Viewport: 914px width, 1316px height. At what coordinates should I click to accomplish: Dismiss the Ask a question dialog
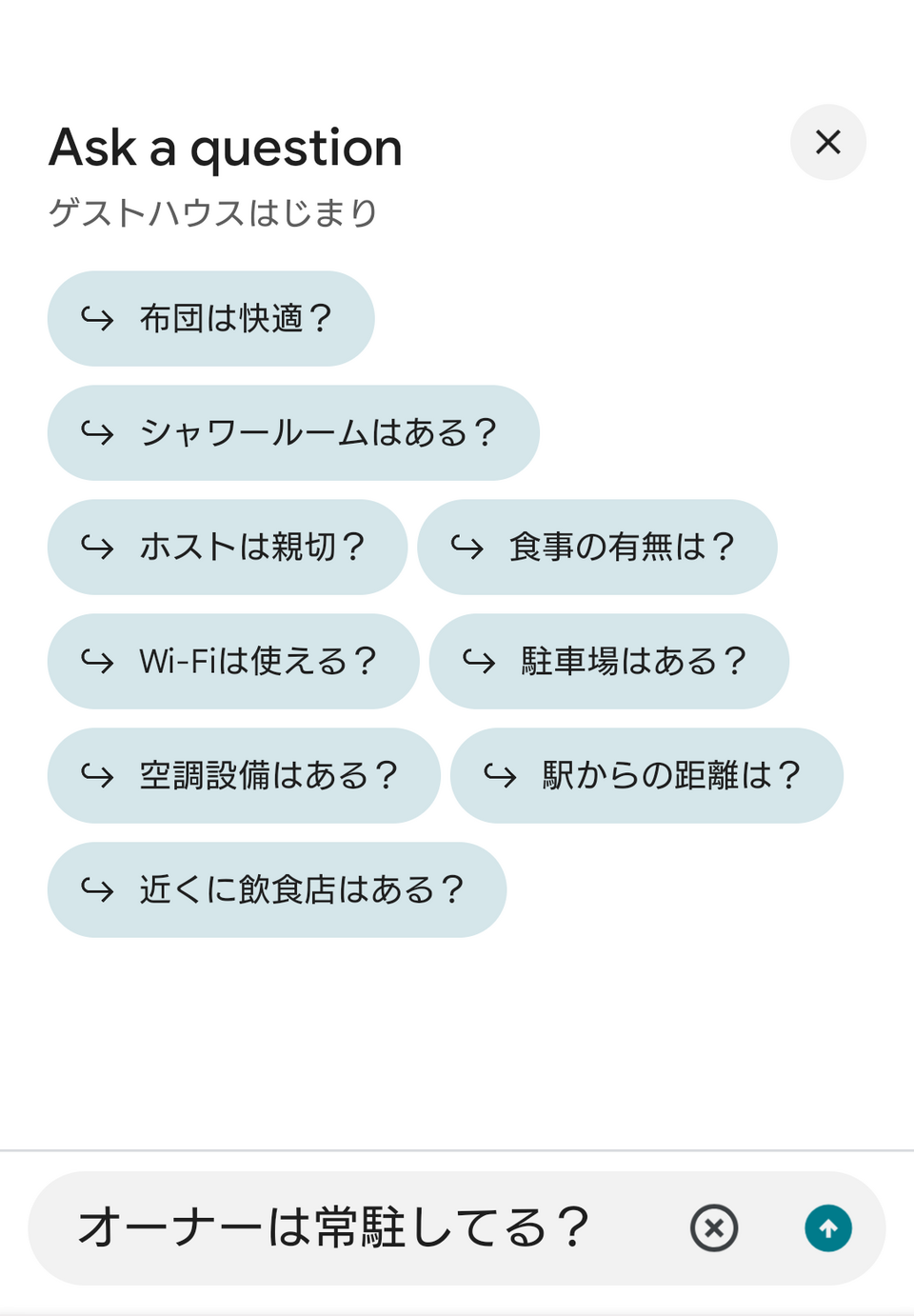827,142
